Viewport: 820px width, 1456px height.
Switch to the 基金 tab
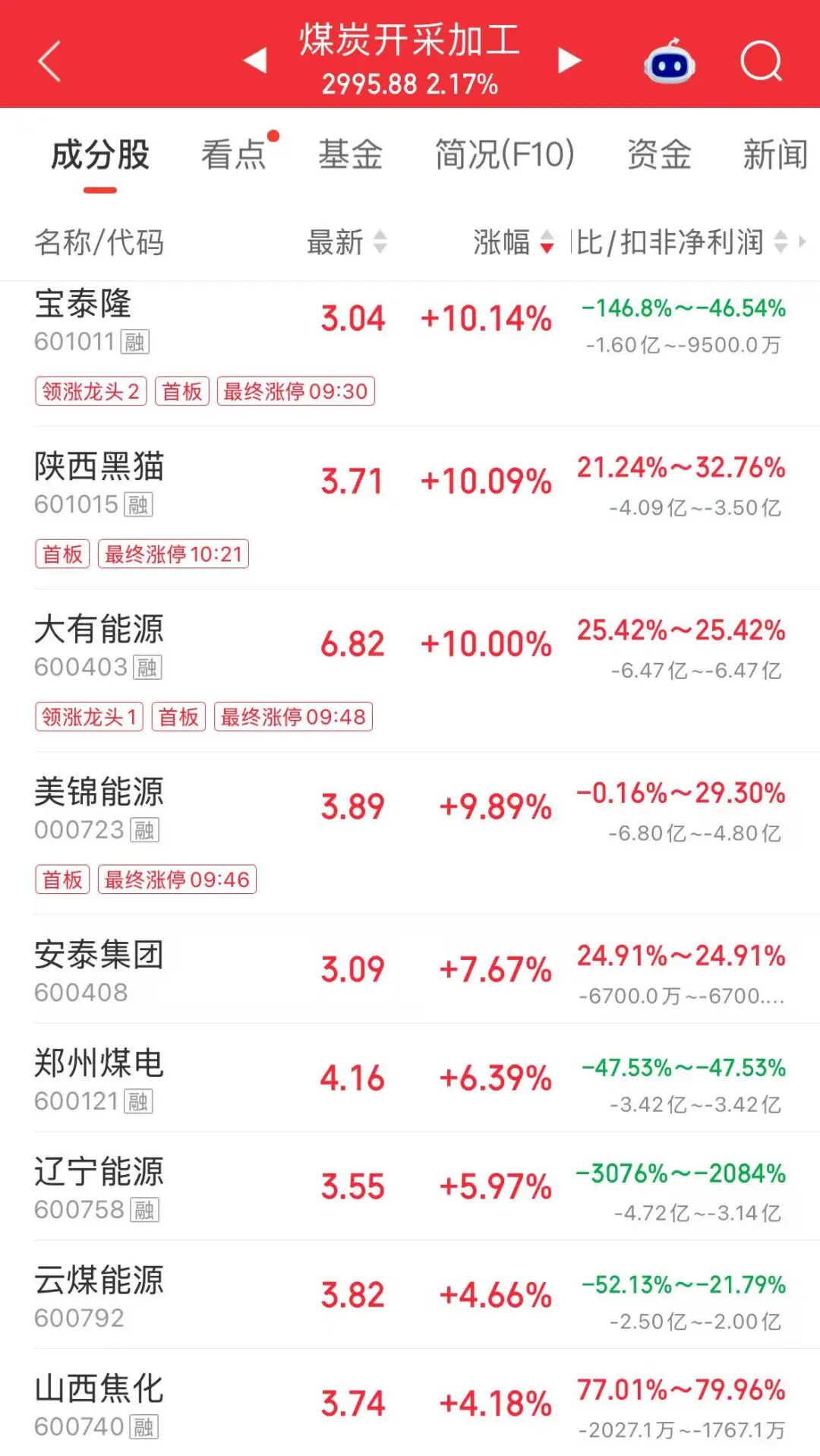[x=350, y=154]
